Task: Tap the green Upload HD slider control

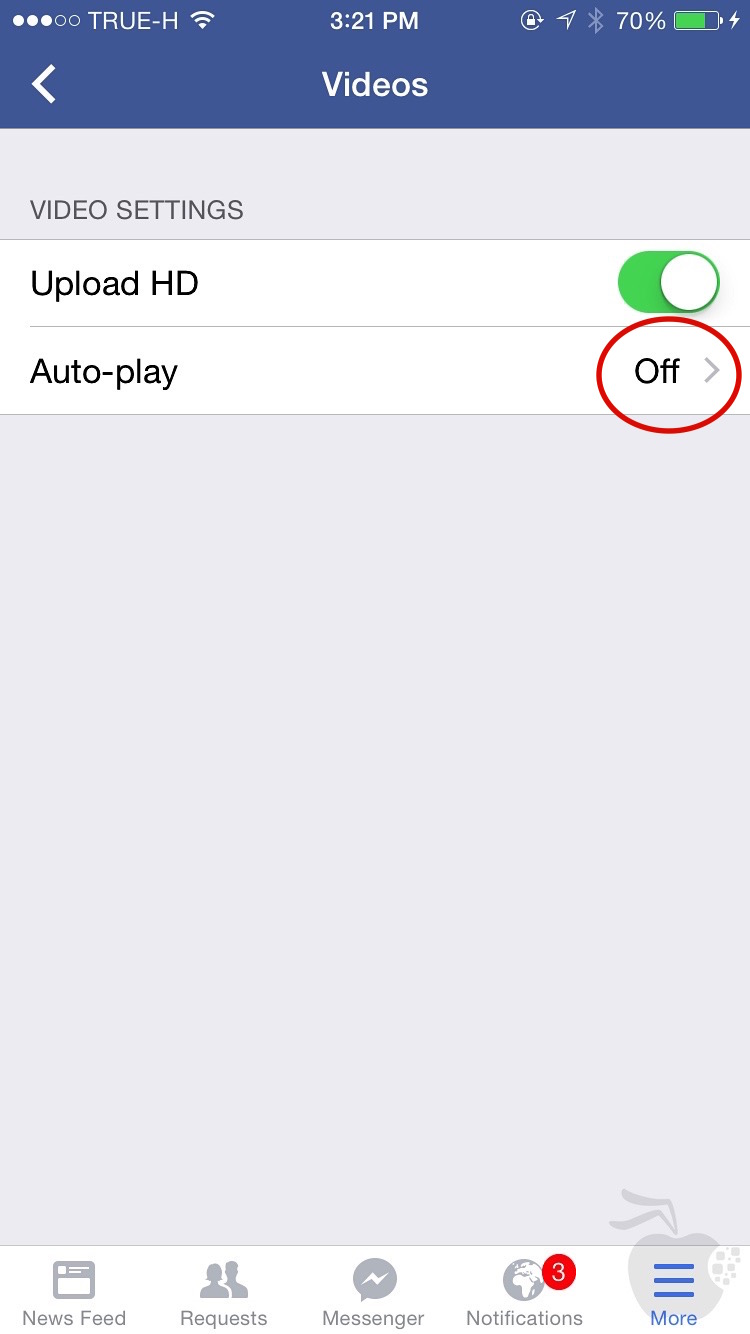Action: pos(668,282)
